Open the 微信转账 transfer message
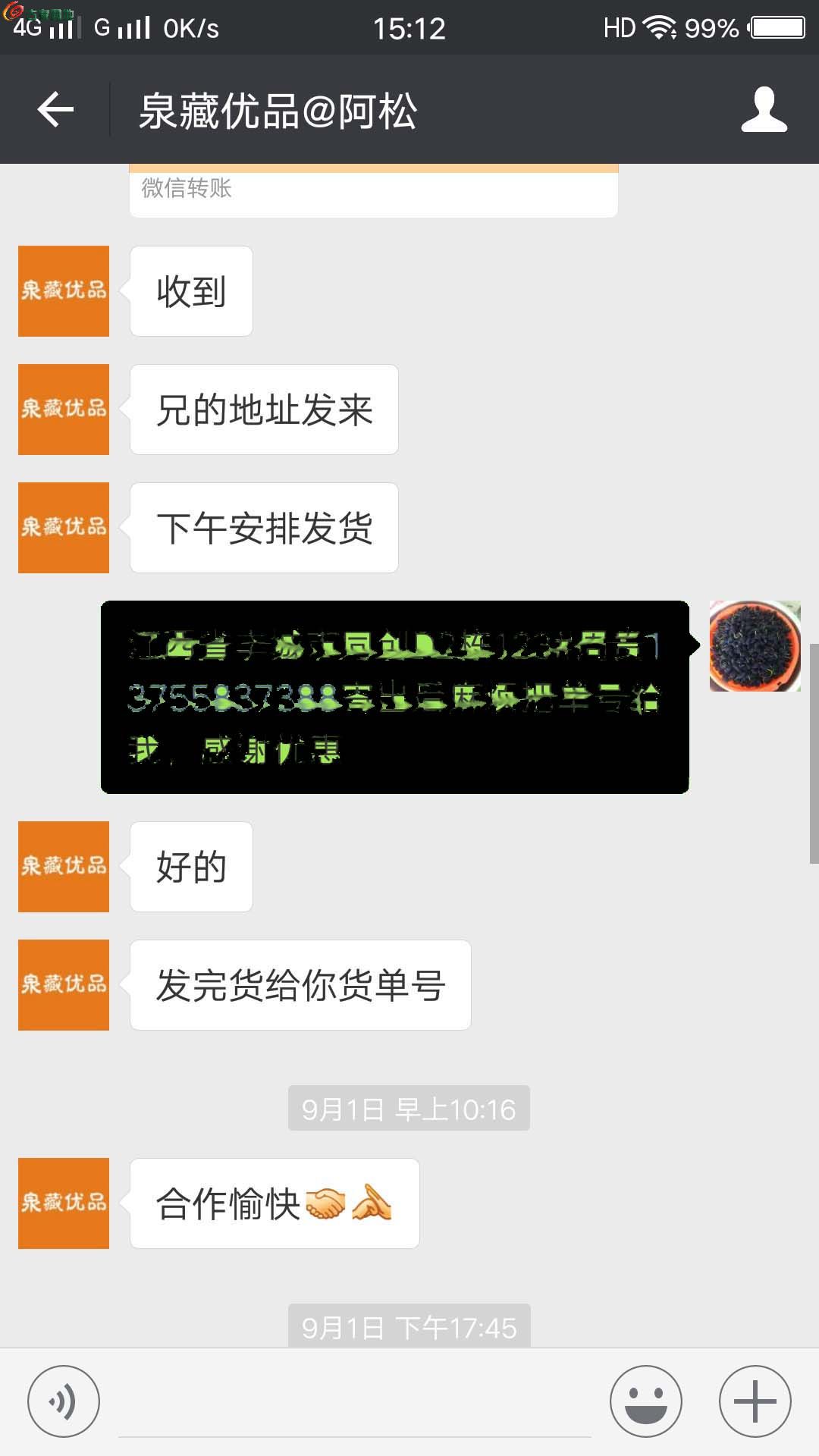 point(373,191)
